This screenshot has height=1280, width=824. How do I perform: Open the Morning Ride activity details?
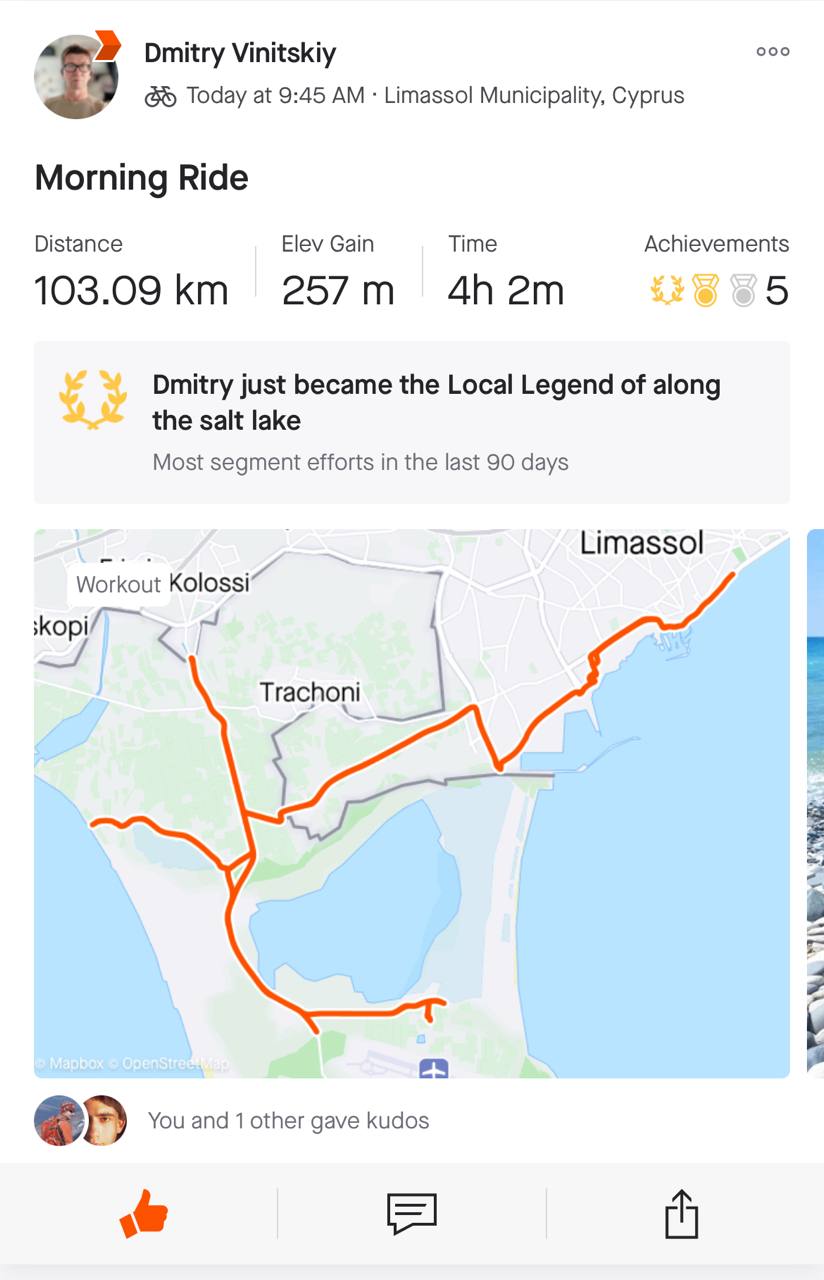[x=141, y=178]
